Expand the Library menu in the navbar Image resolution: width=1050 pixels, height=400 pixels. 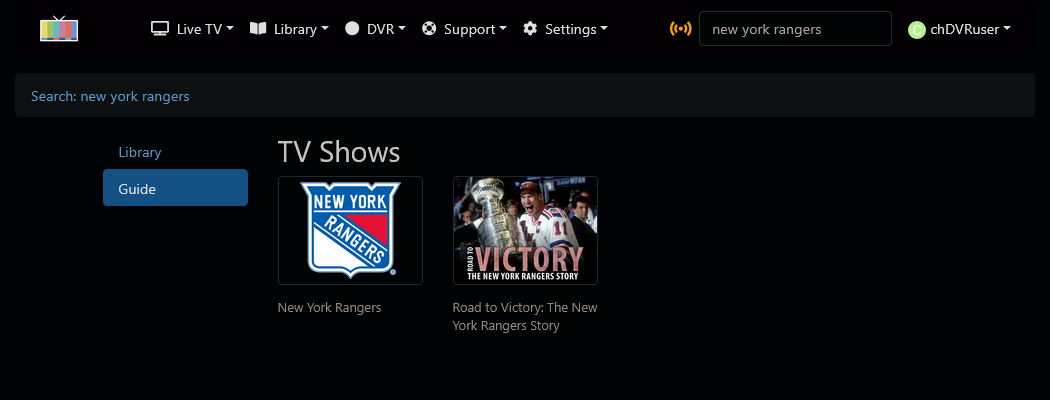289,29
